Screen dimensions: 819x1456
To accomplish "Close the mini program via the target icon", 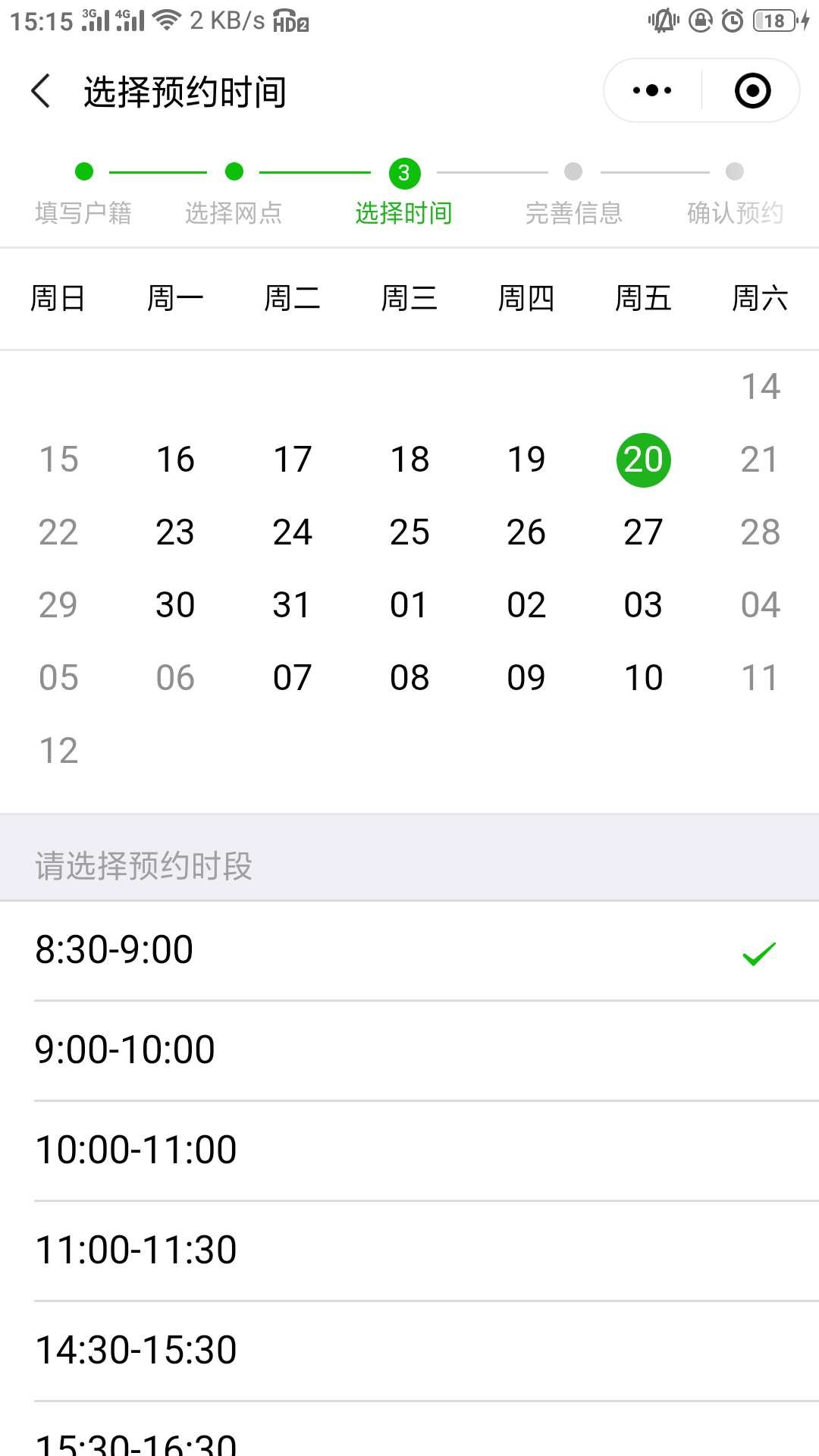I will point(752,91).
